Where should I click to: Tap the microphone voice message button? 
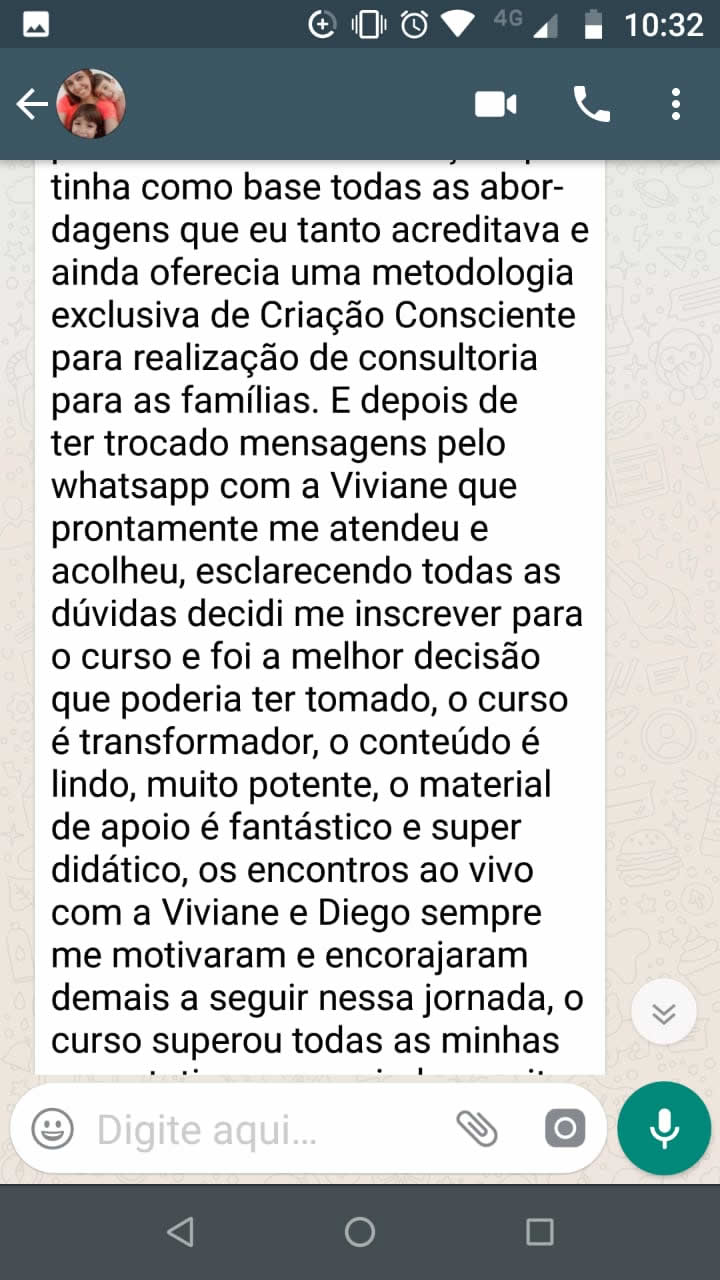click(x=664, y=1129)
